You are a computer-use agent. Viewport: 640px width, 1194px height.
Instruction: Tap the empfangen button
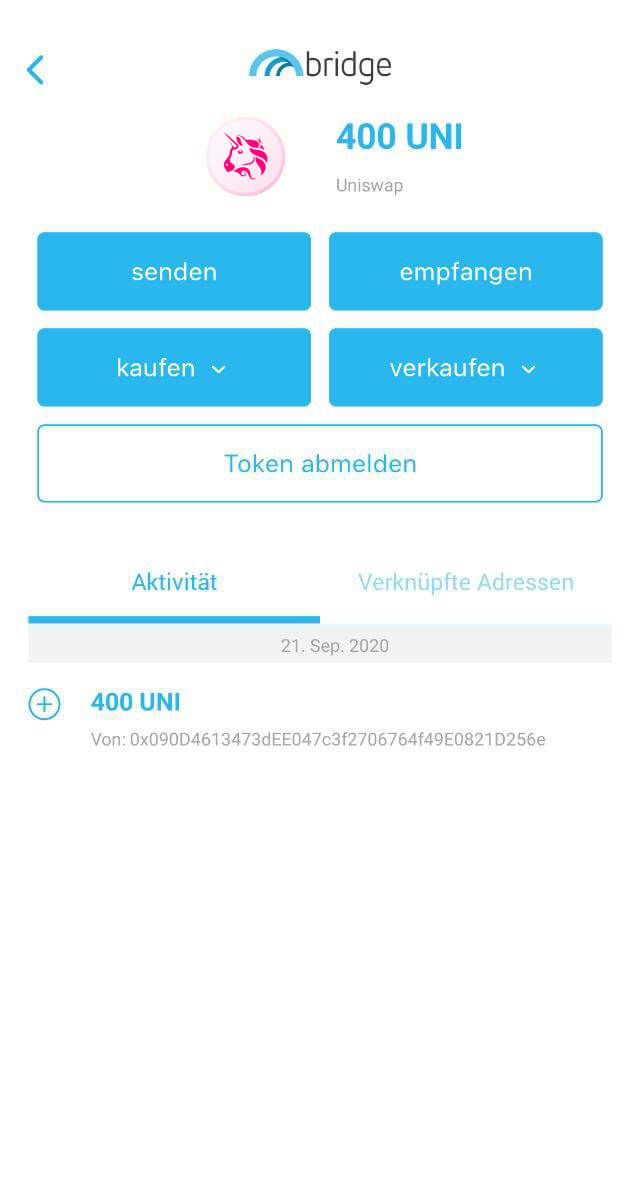point(466,271)
